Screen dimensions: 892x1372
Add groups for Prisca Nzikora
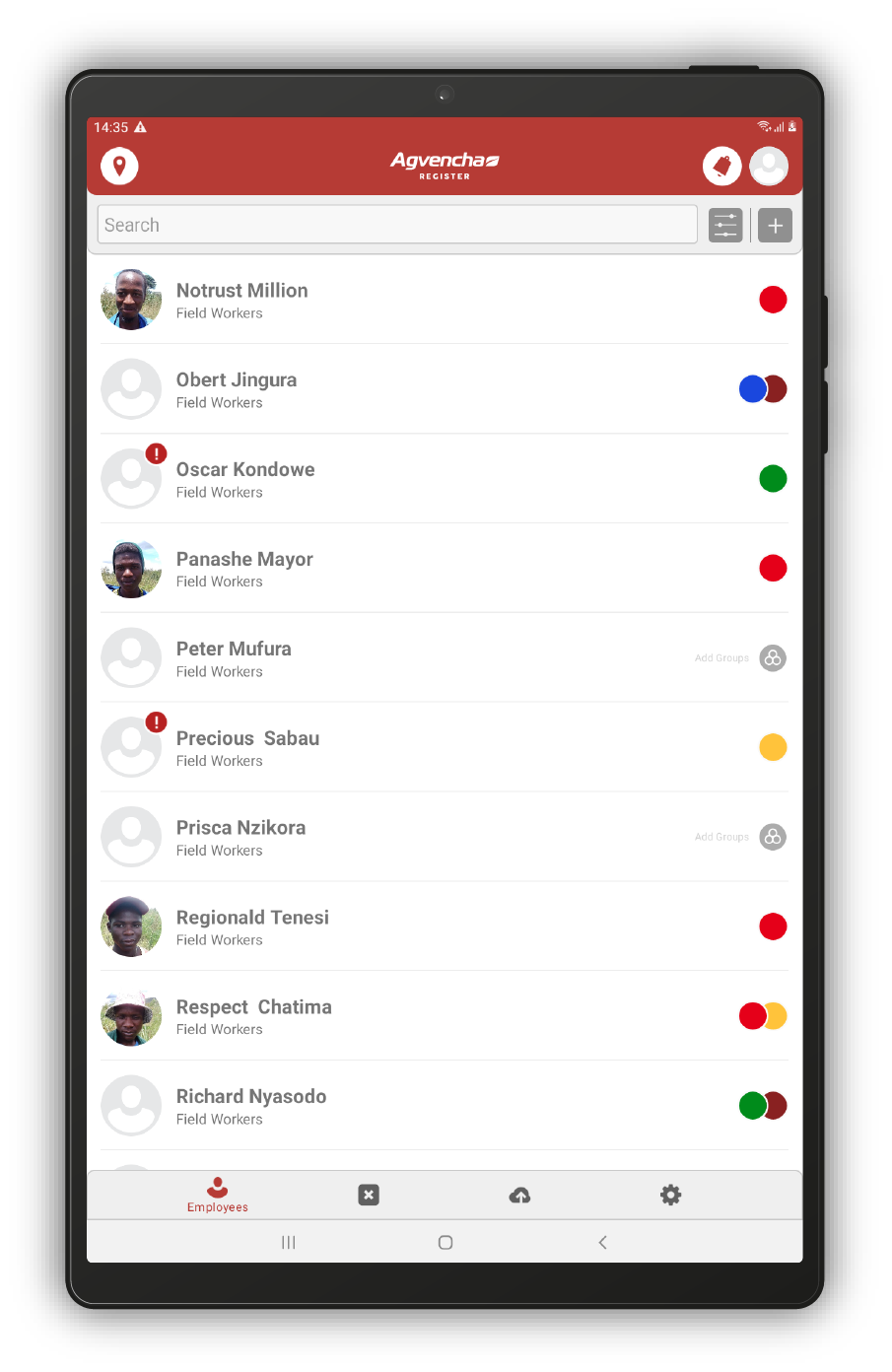(773, 838)
